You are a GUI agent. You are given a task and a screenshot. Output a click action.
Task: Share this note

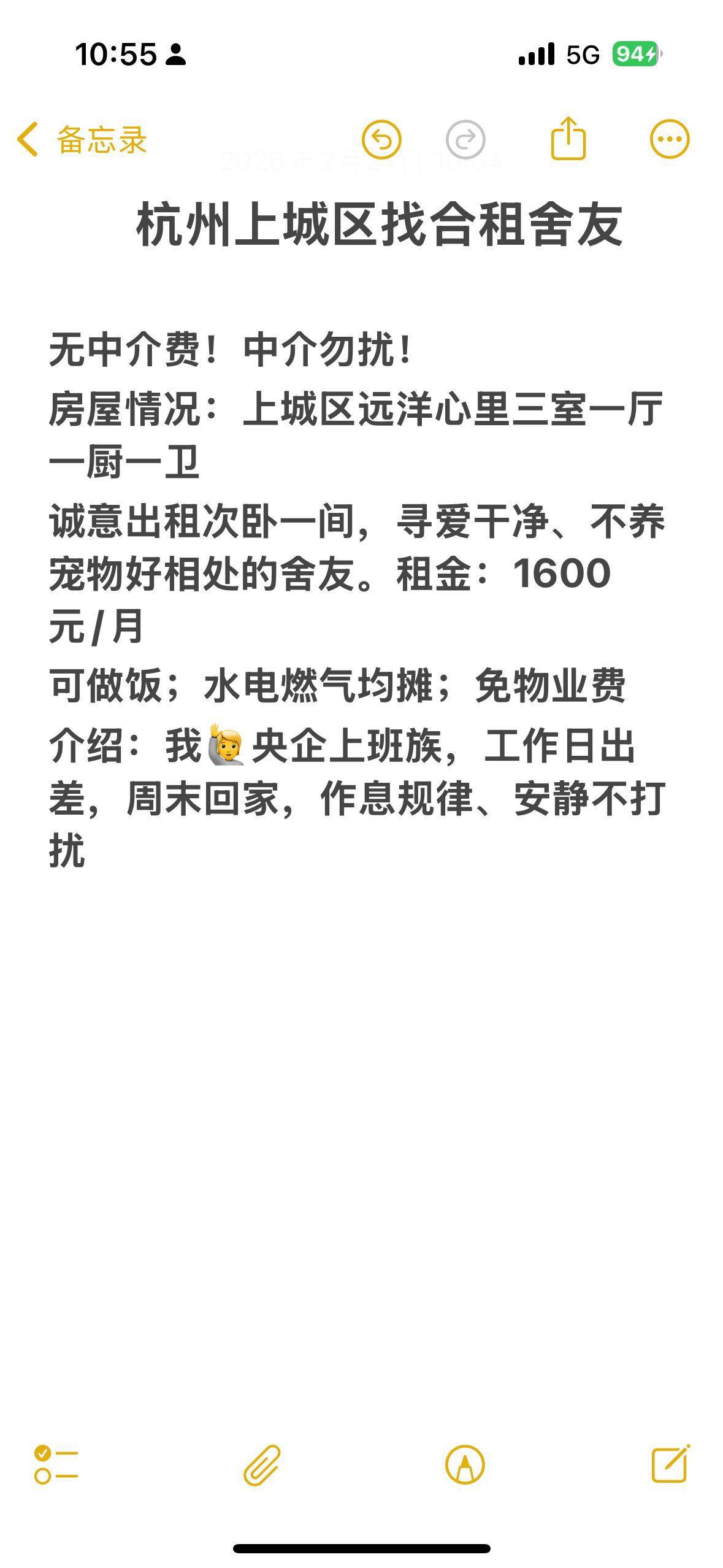(x=568, y=139)
